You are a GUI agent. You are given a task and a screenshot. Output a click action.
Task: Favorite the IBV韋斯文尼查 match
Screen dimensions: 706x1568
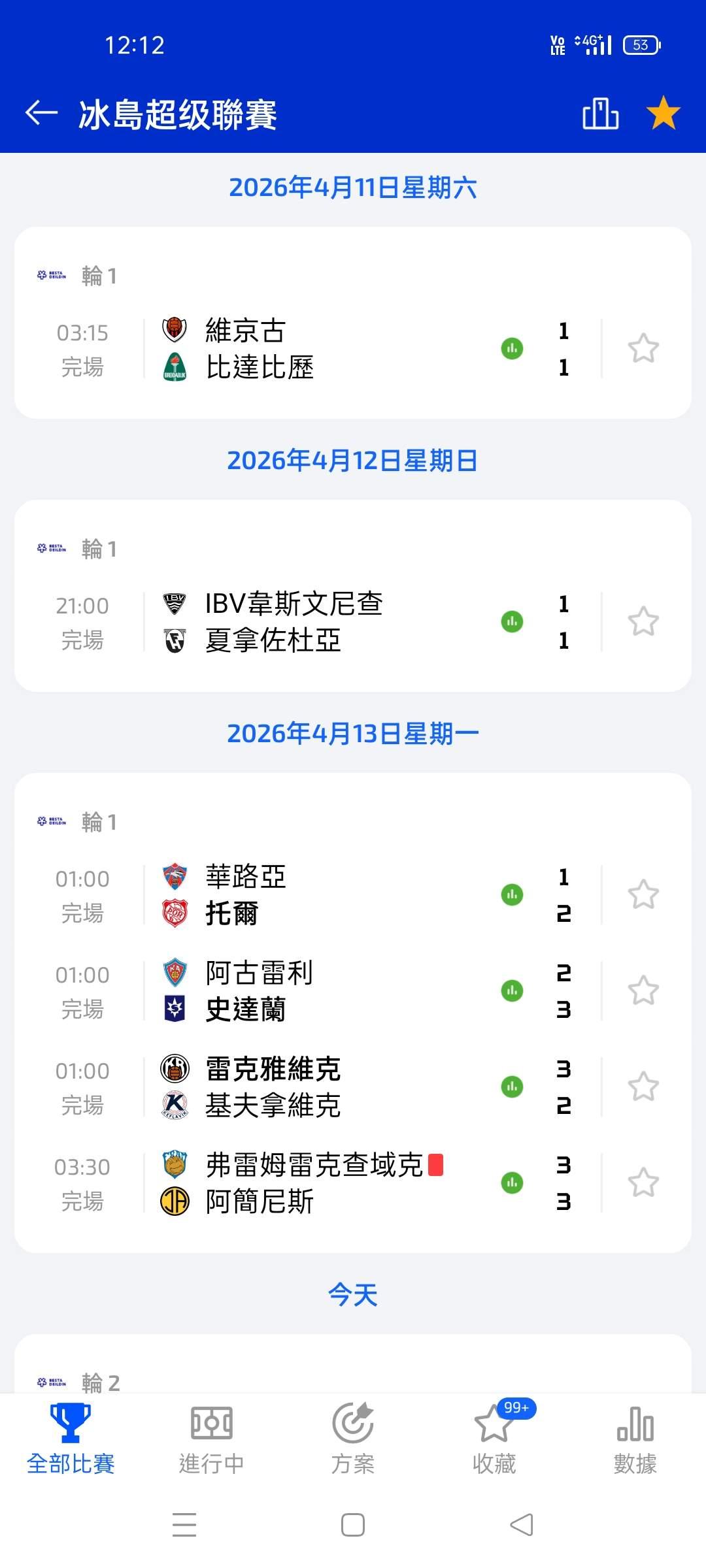(643, 621)
